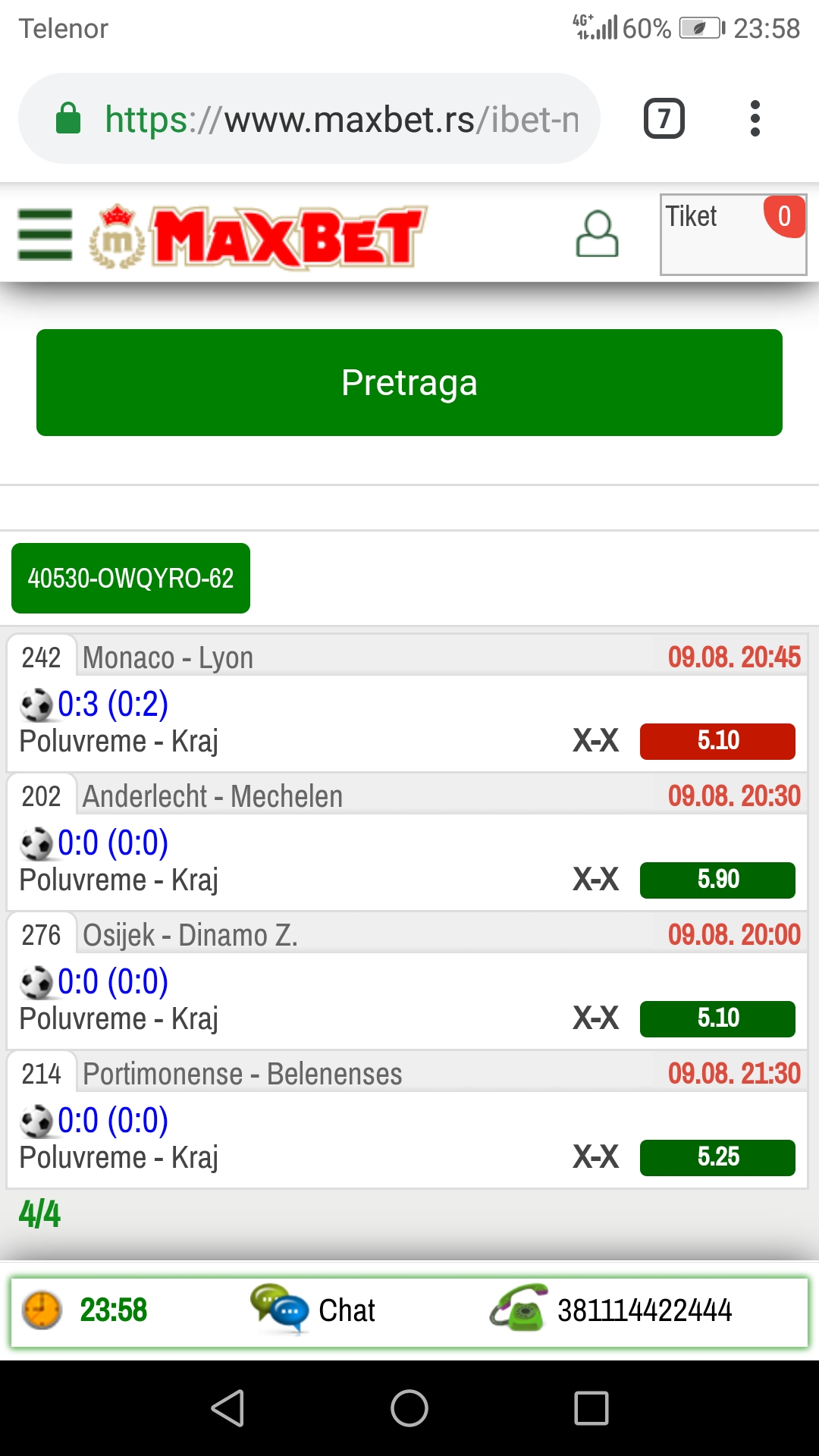Screen dimensions: 819x1456
Task: Tap the 5.25 odds for Portimonense - Belenenses
Action: pos(717,1157)
